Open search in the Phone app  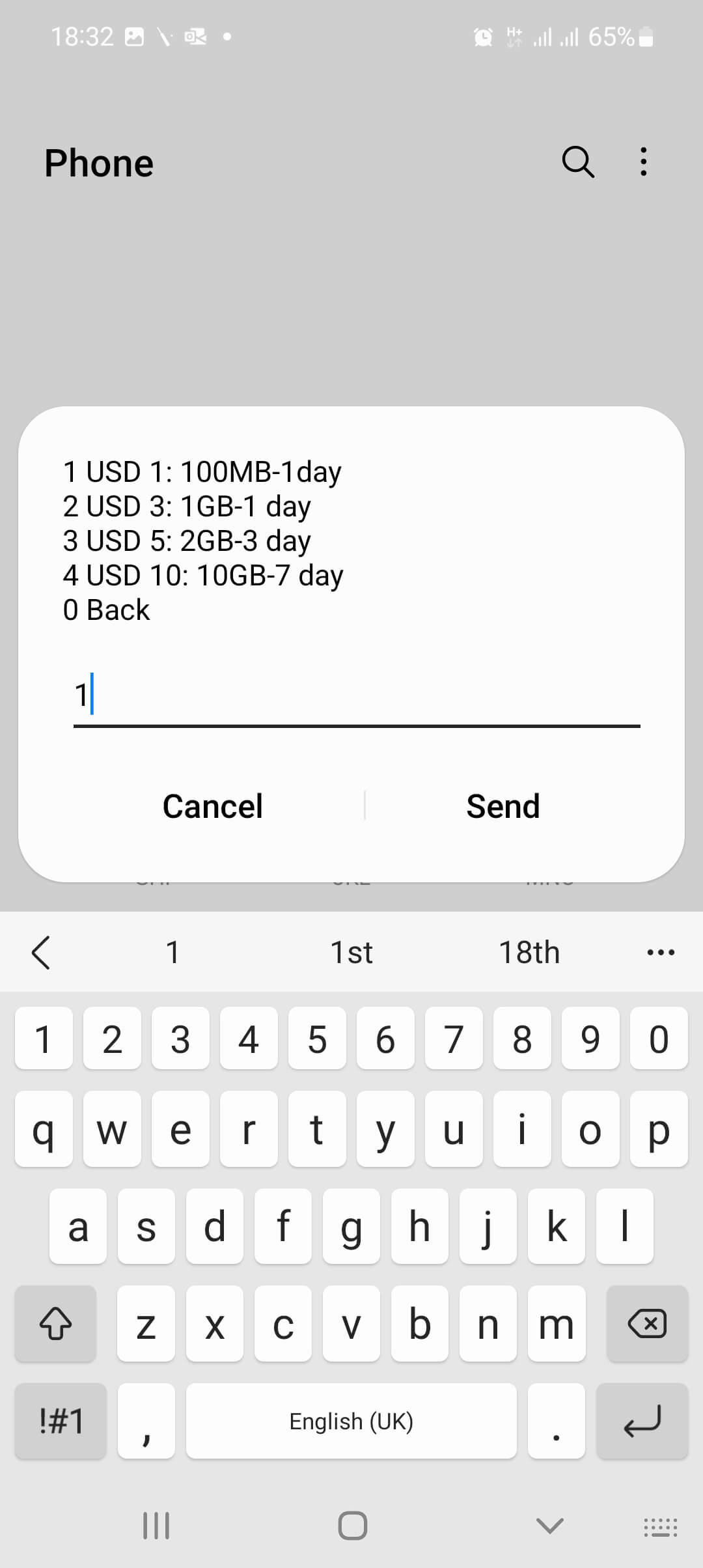tap(578, 161)
